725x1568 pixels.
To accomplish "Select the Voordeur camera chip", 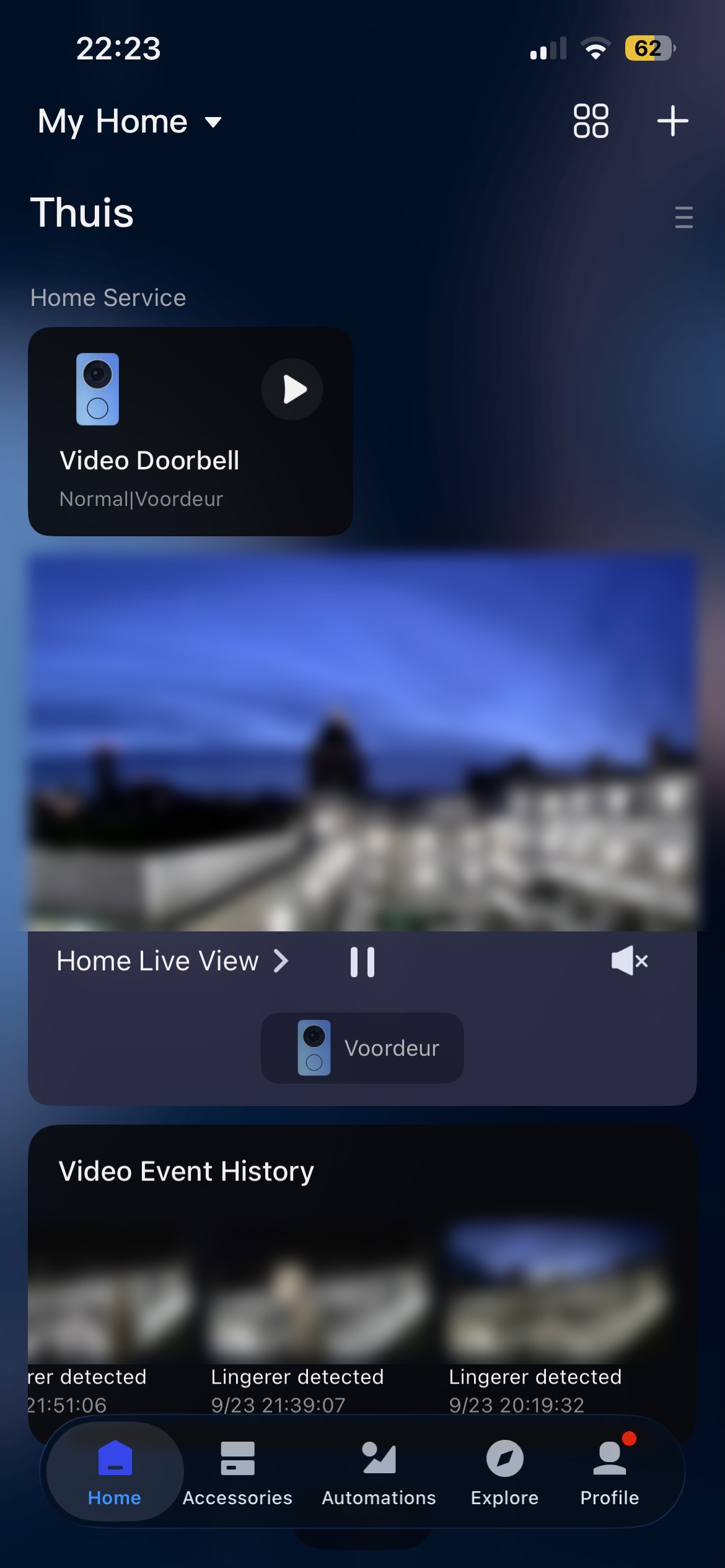I will click(362, 1048).
